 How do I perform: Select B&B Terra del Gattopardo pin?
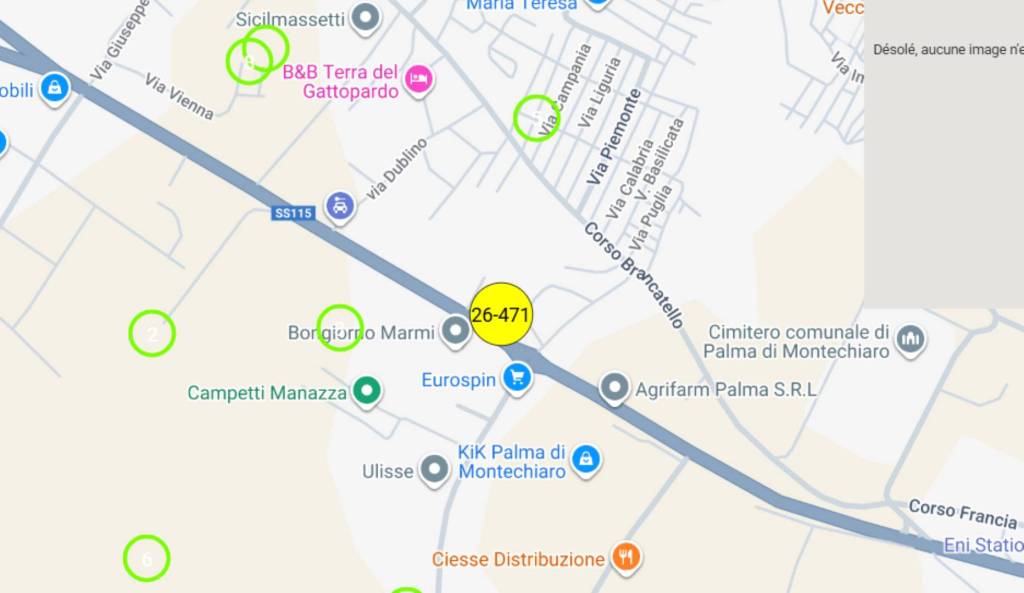click(419, 78)
